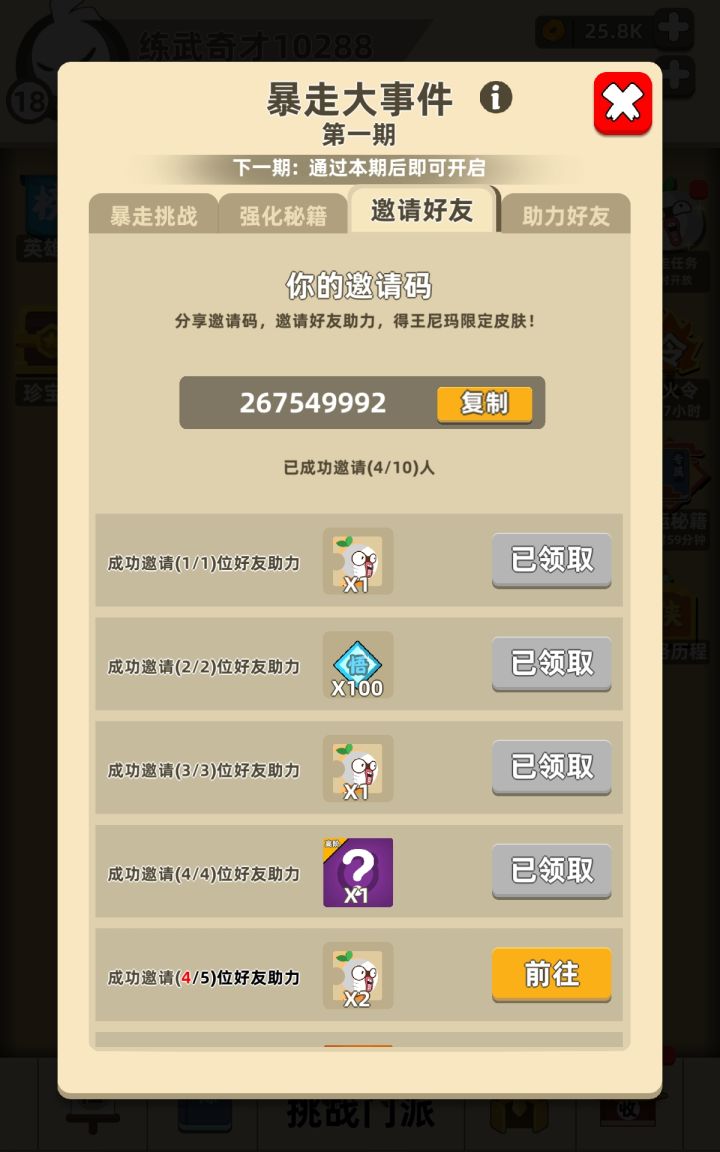Close the 暴走大事件 popup with the red X
The width and height of the screenshot is (720, 1152).
click(x=622, y=103)
